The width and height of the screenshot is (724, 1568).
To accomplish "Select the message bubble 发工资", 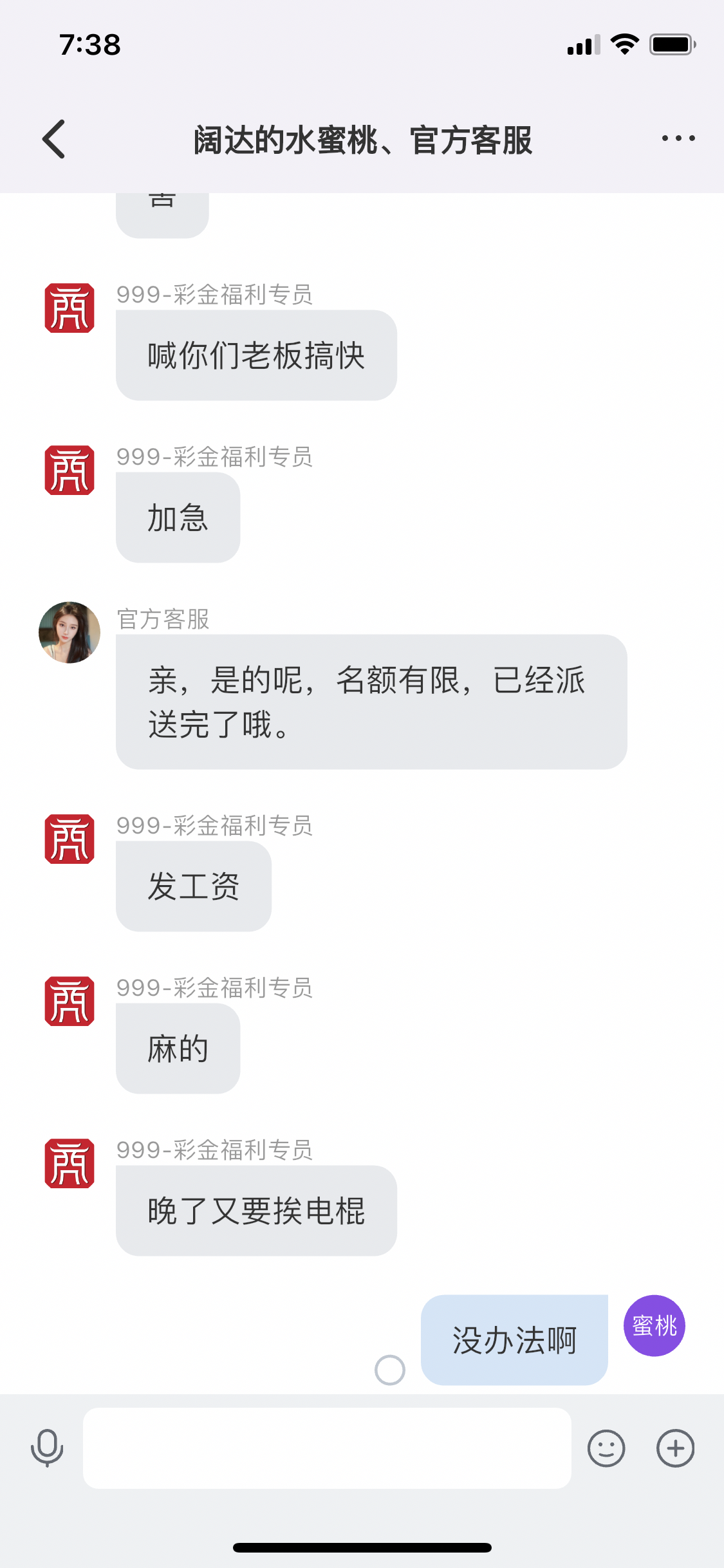I will [192, 885].
